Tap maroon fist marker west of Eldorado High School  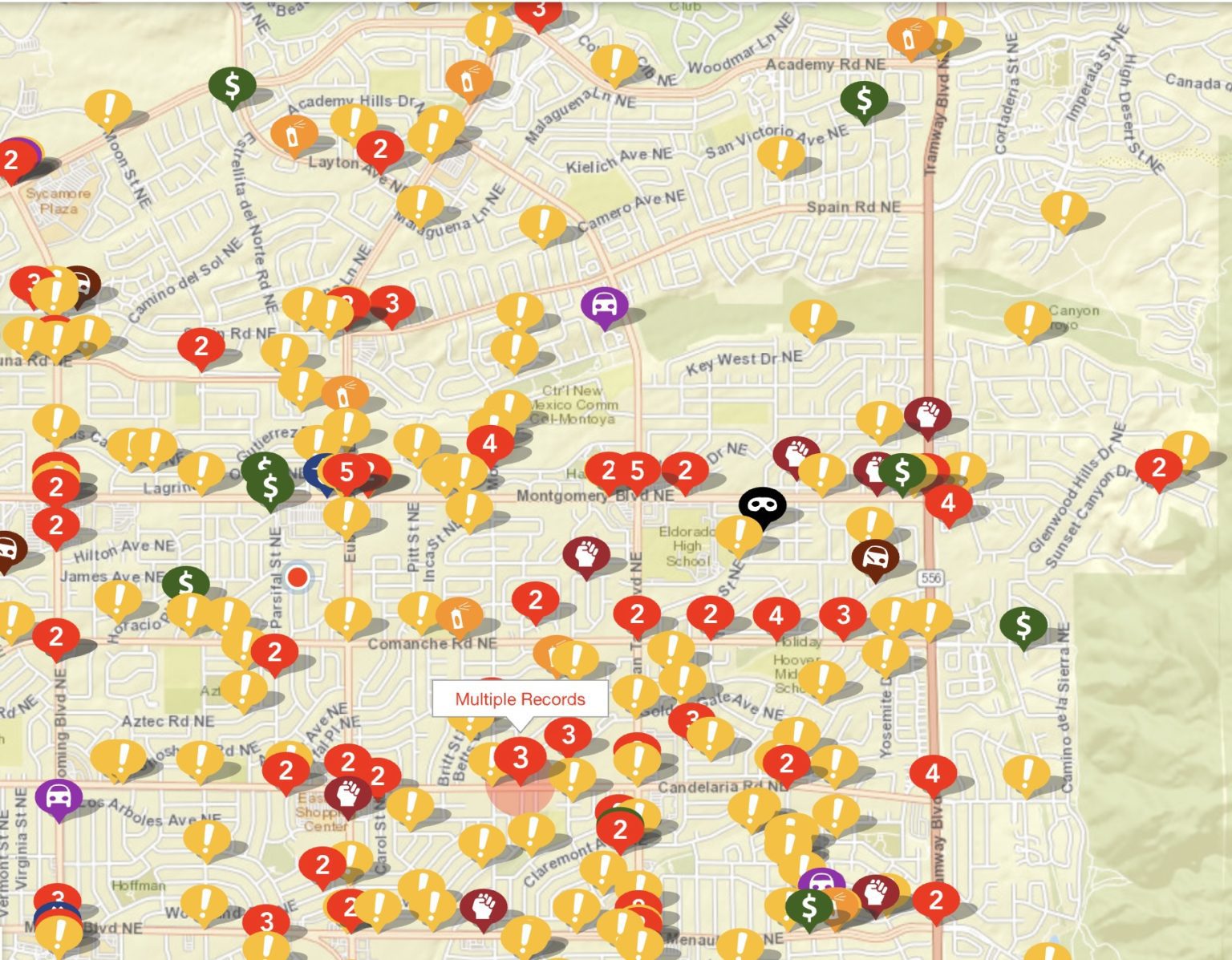point(586,554)
